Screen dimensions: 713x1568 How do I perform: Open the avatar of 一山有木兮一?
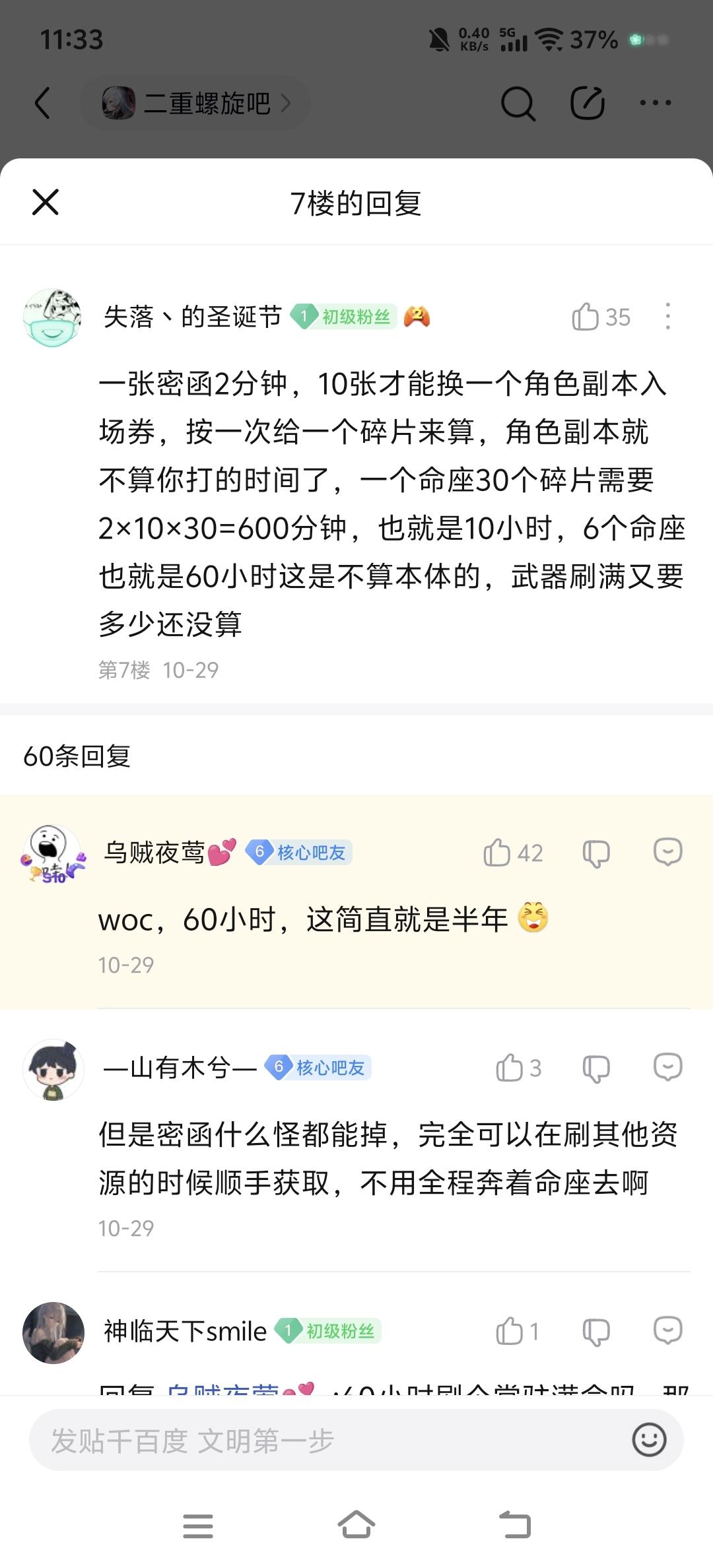pyautogui.click(x=53, y=1069)
